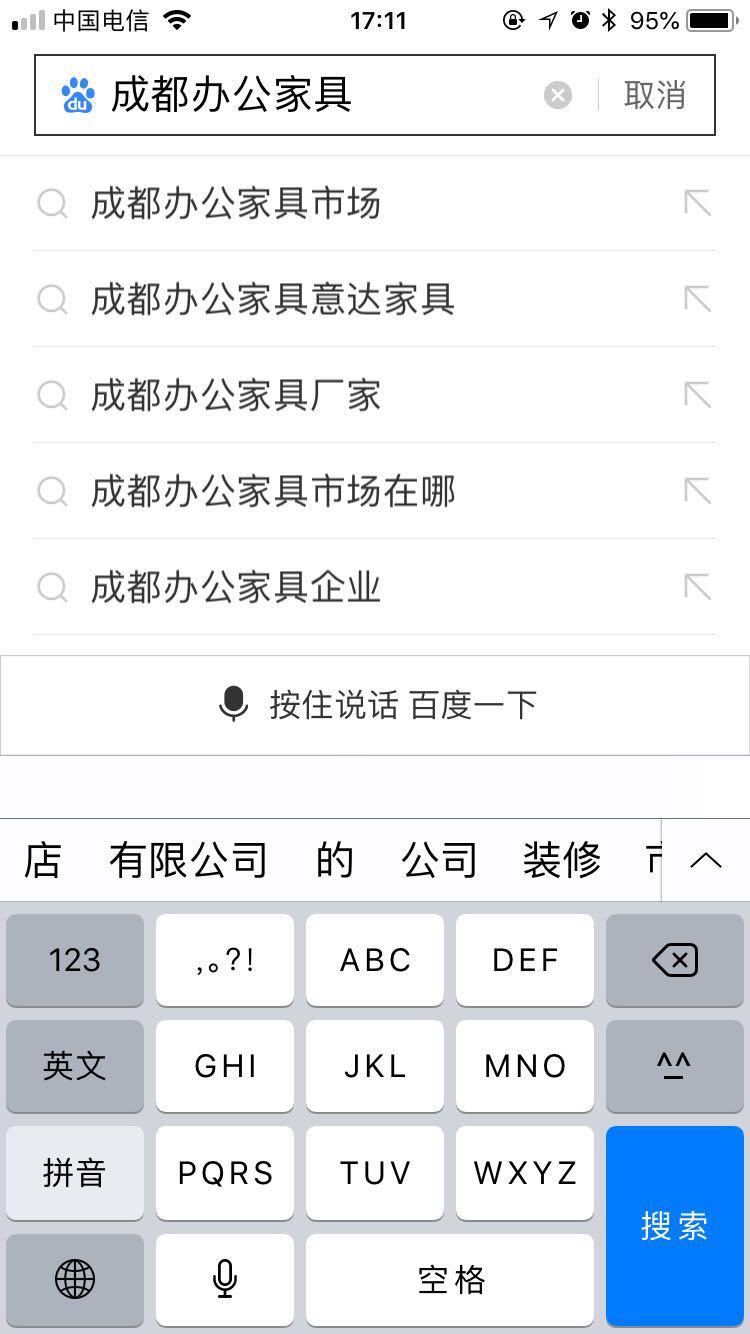
Task: Open the 123 number keypad
Action: pos(75,961)
